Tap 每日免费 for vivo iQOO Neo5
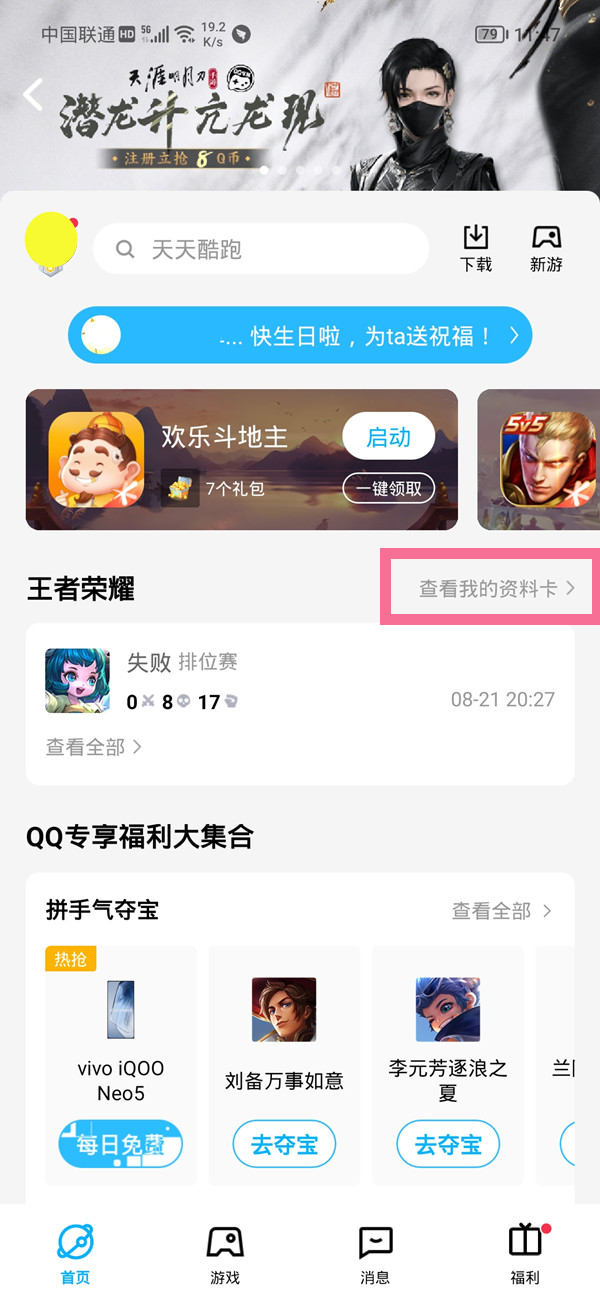 pyautogui.click(x=120, y=1144)
